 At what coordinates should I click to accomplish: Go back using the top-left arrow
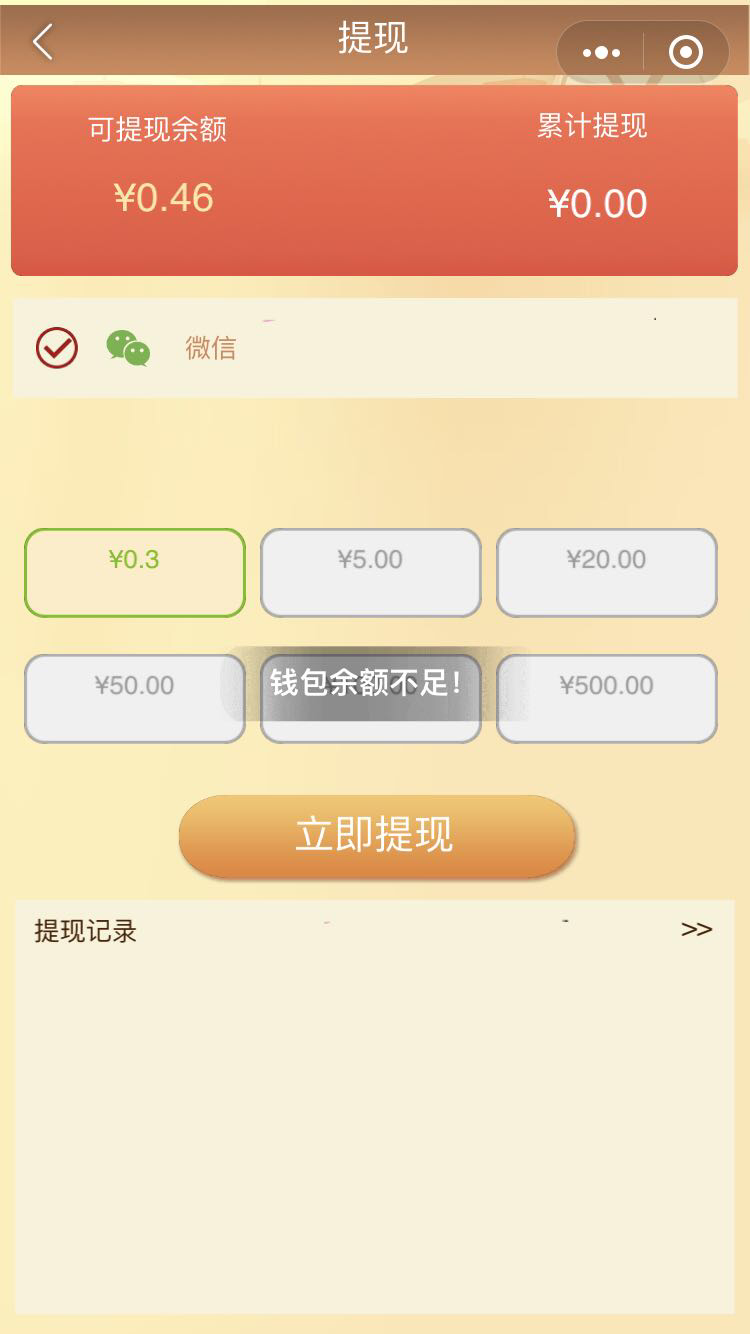pyautogui.click(x=42, y=42)
